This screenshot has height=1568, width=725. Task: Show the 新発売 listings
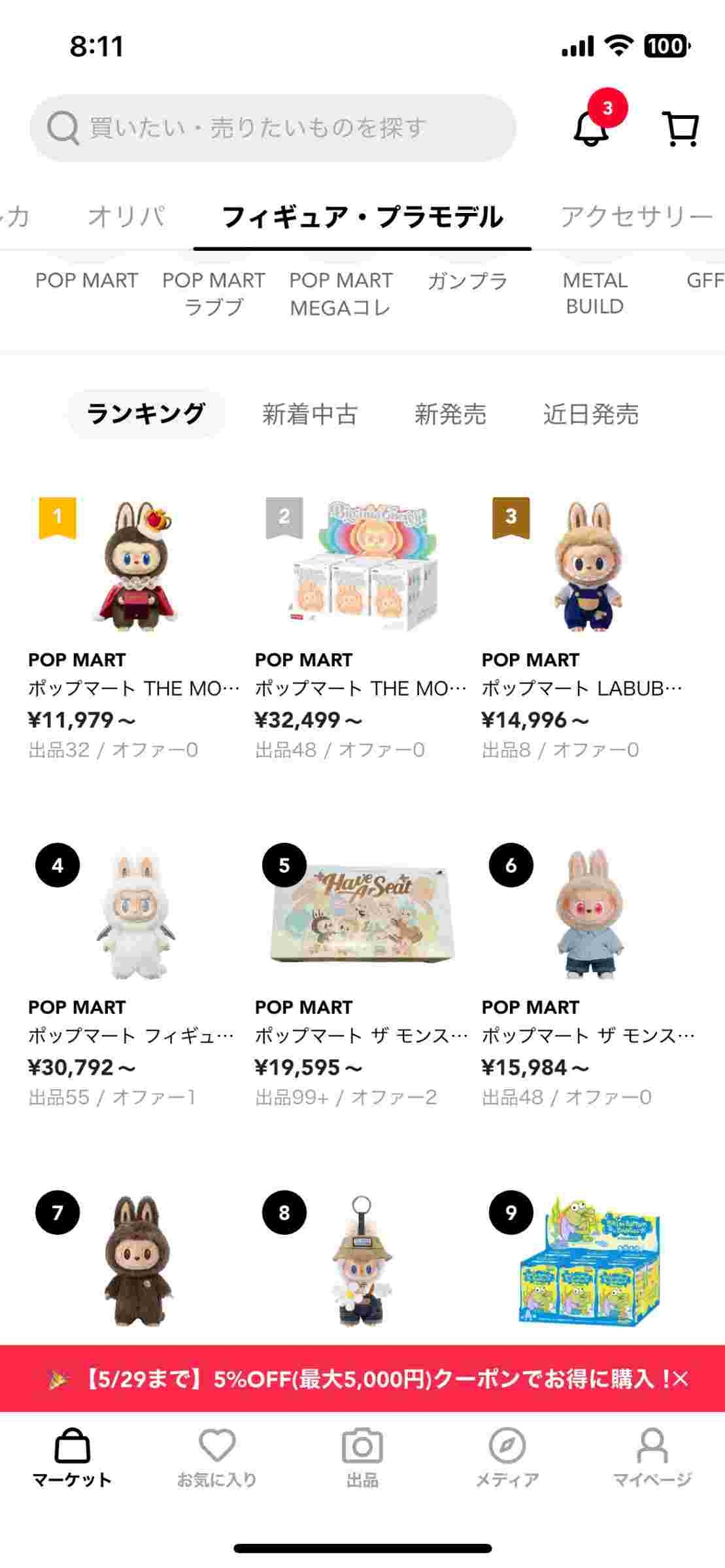tap(450, 414)
